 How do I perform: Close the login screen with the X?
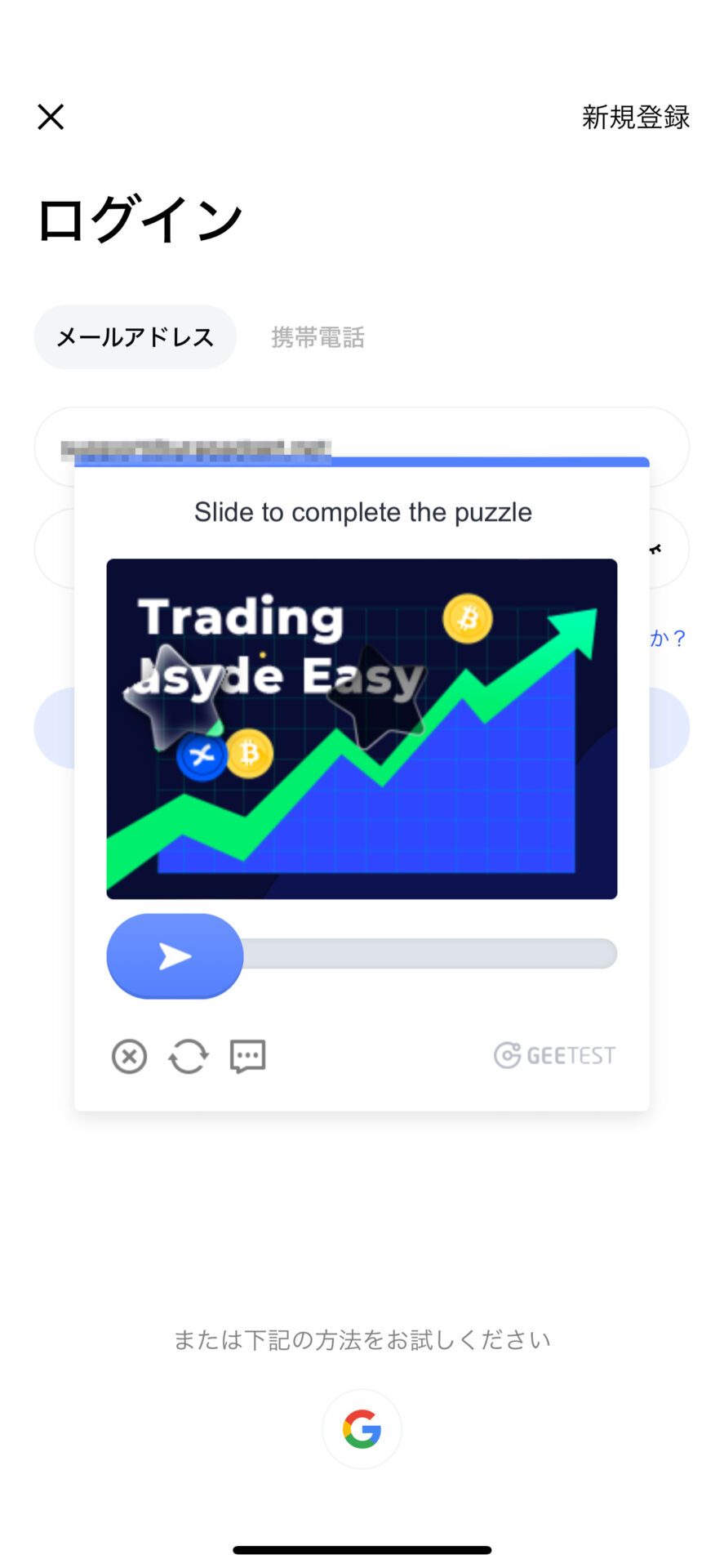(51, 117)
